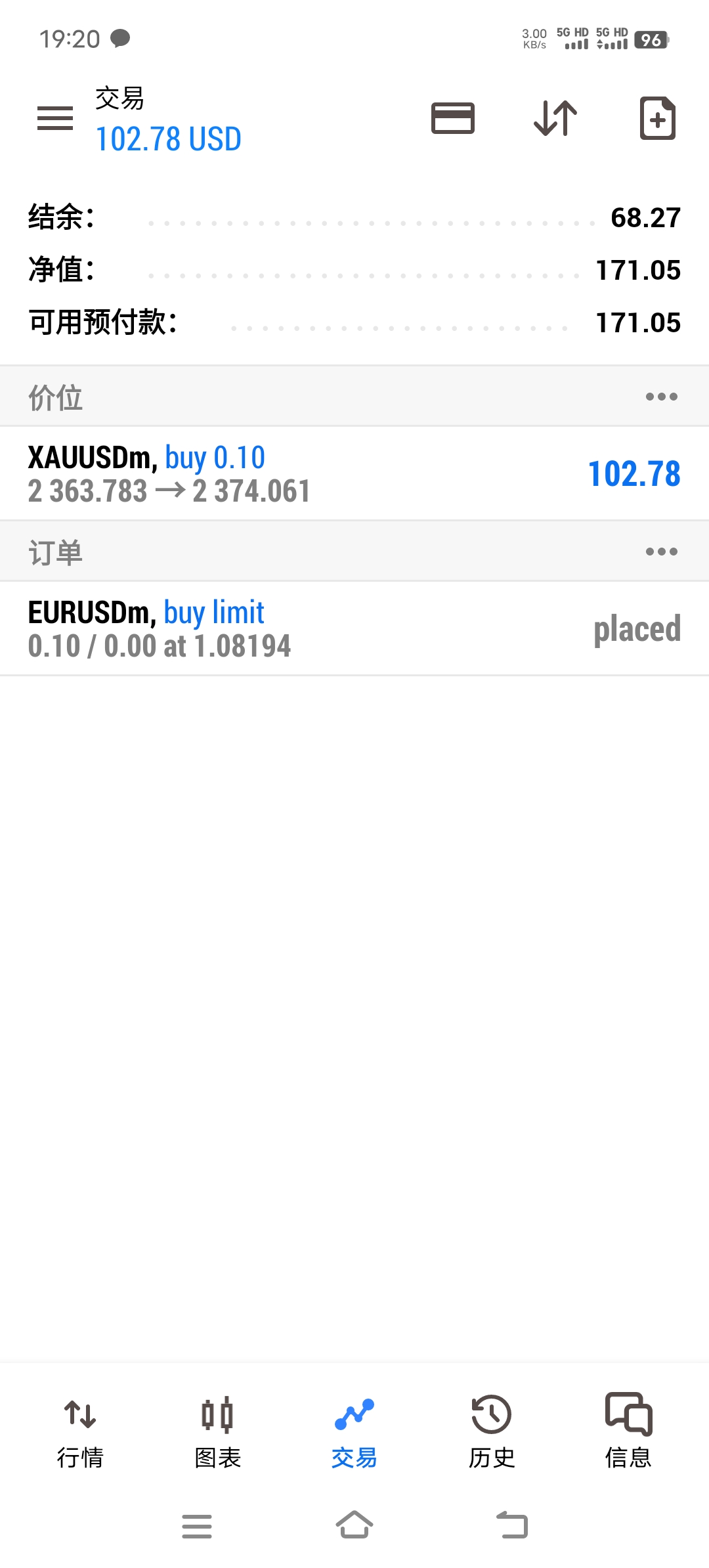Switch to the 行情 tab
The width and height of the screenshot is (709, 1568).
tap(81, 1431)
